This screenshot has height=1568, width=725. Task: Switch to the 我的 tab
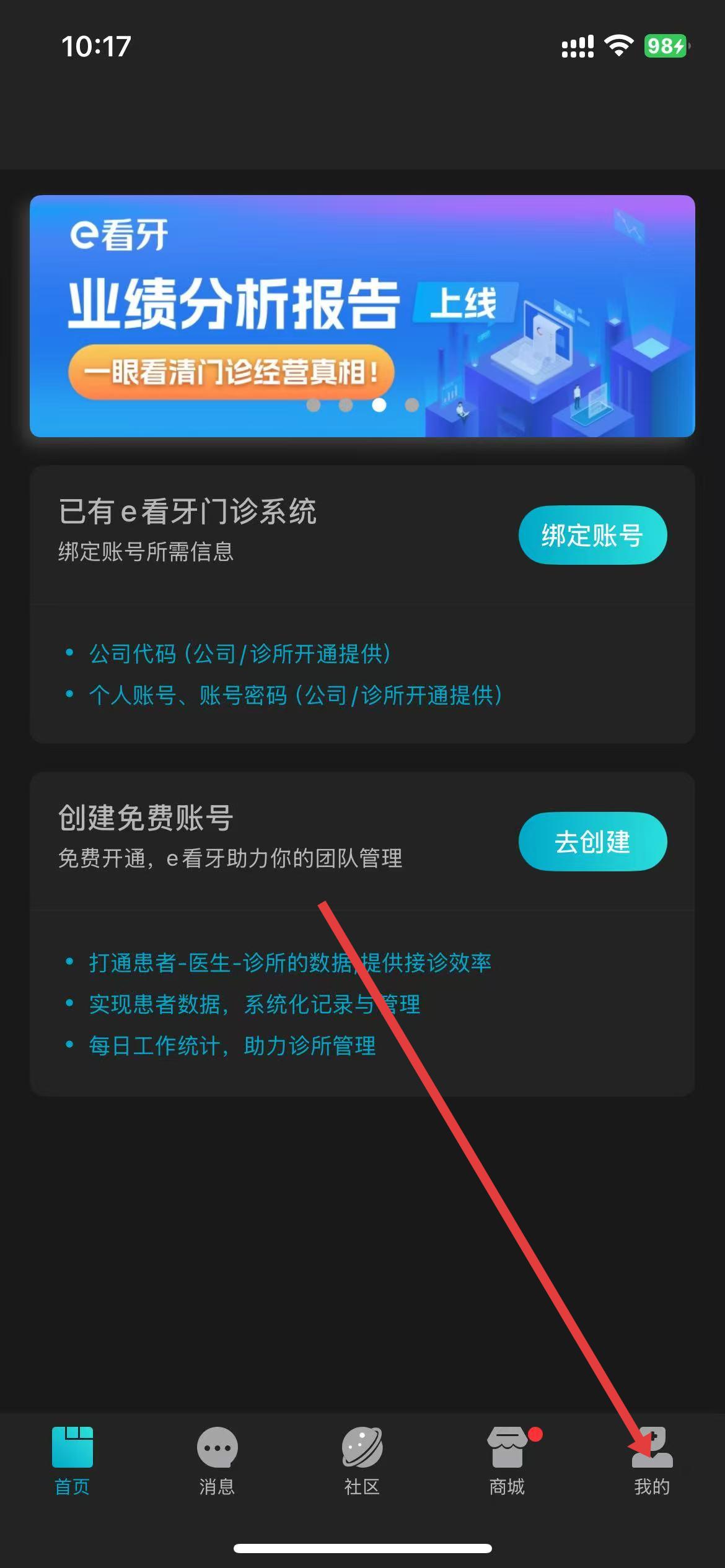(x=652, y=1459)
